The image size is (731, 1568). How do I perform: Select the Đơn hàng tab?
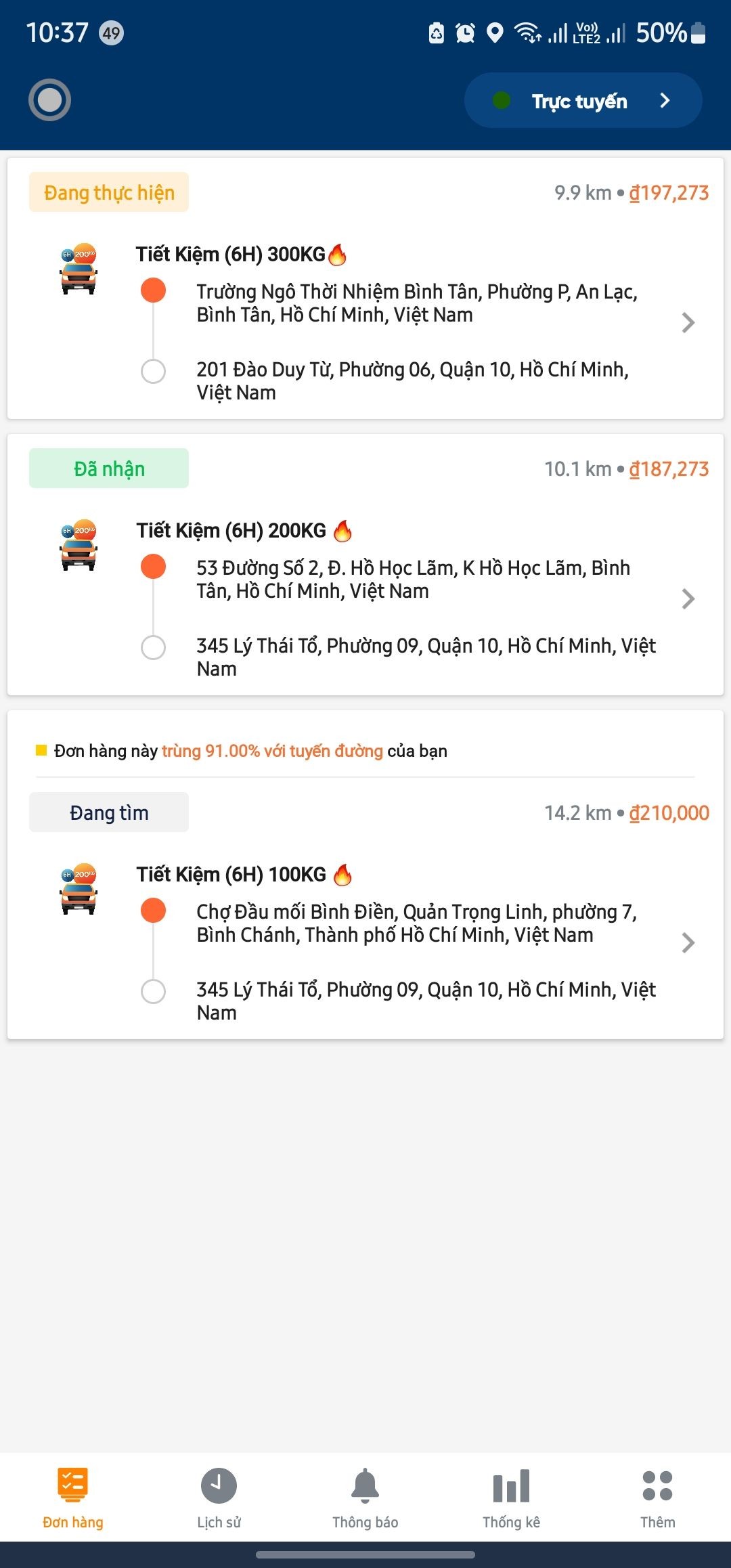click(73, 1498)
